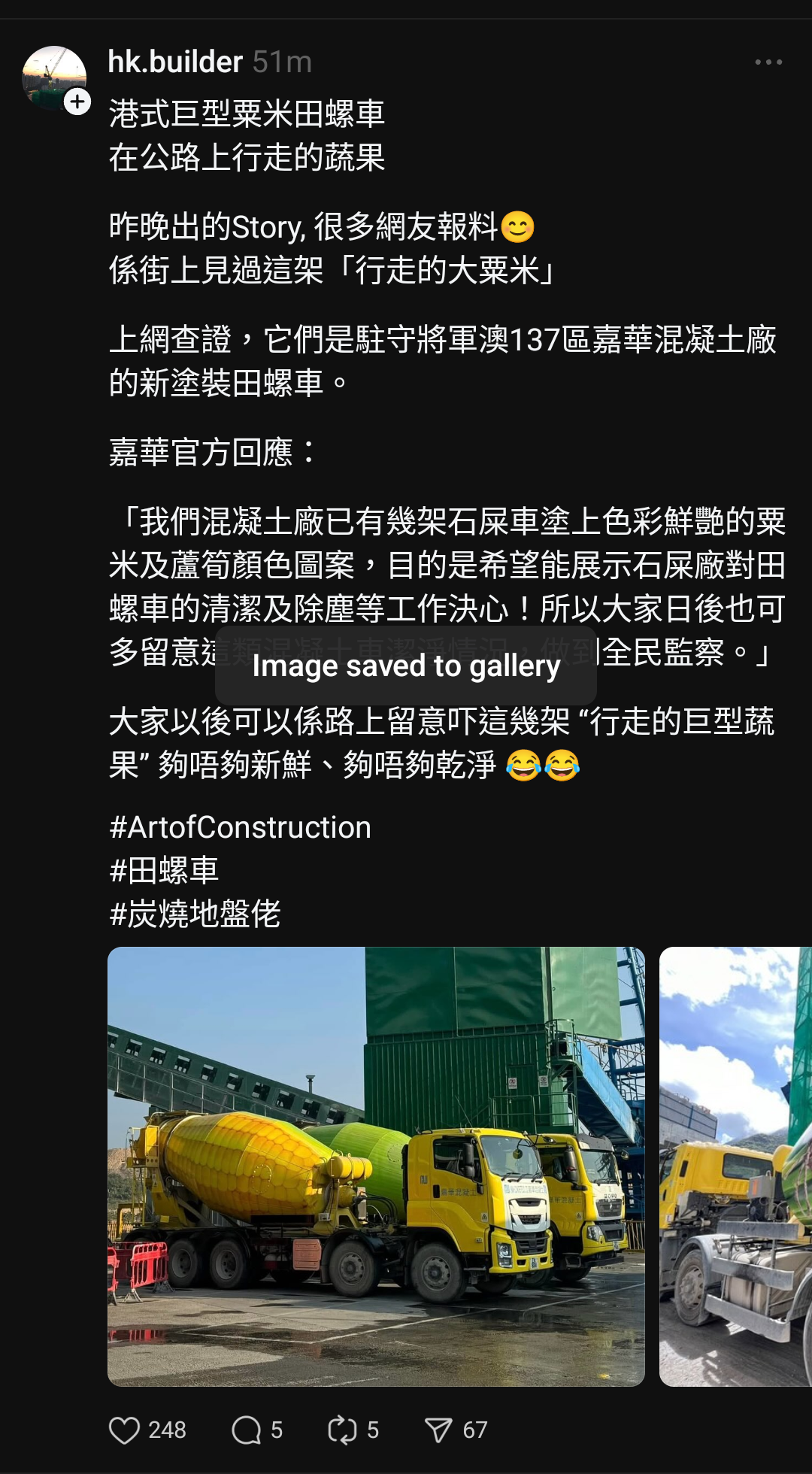812x1474 pixels.
Task: Open hk.builder's profile from the username
Action: [x=175, y=62]
